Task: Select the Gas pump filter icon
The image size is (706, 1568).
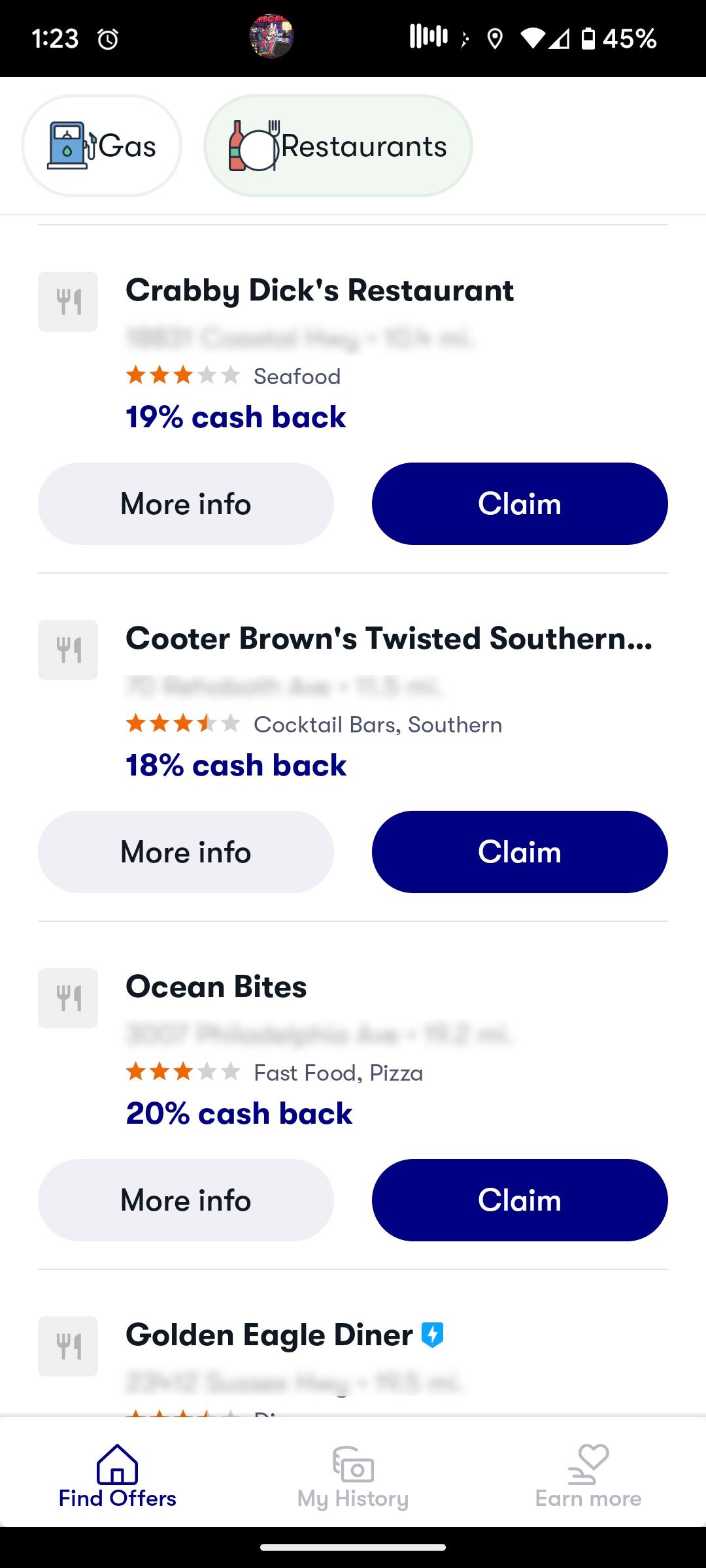Action: [72, 146]
